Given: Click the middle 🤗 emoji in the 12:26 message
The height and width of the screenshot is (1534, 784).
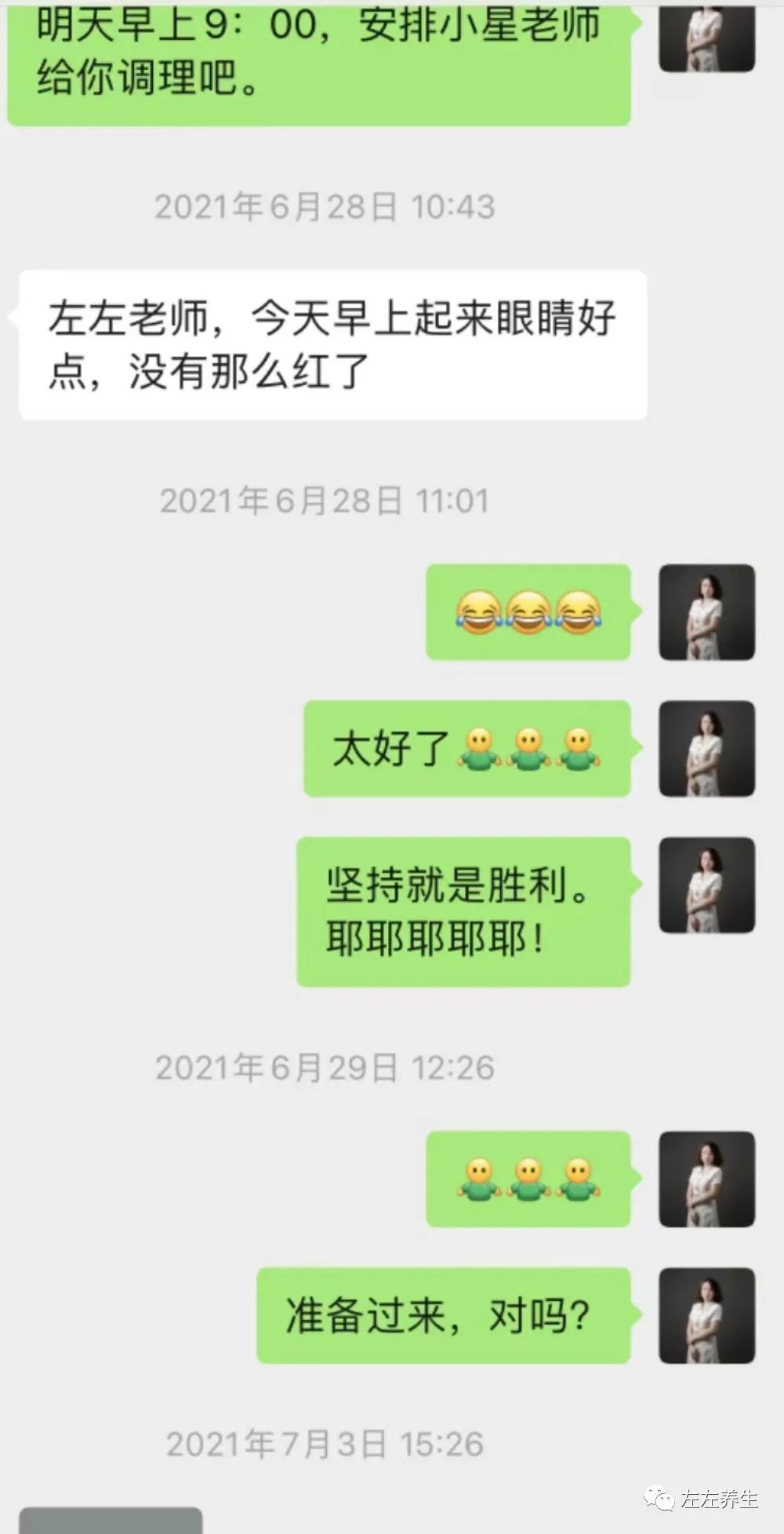Looking at the screenshot, I should tap(527, 1180).
